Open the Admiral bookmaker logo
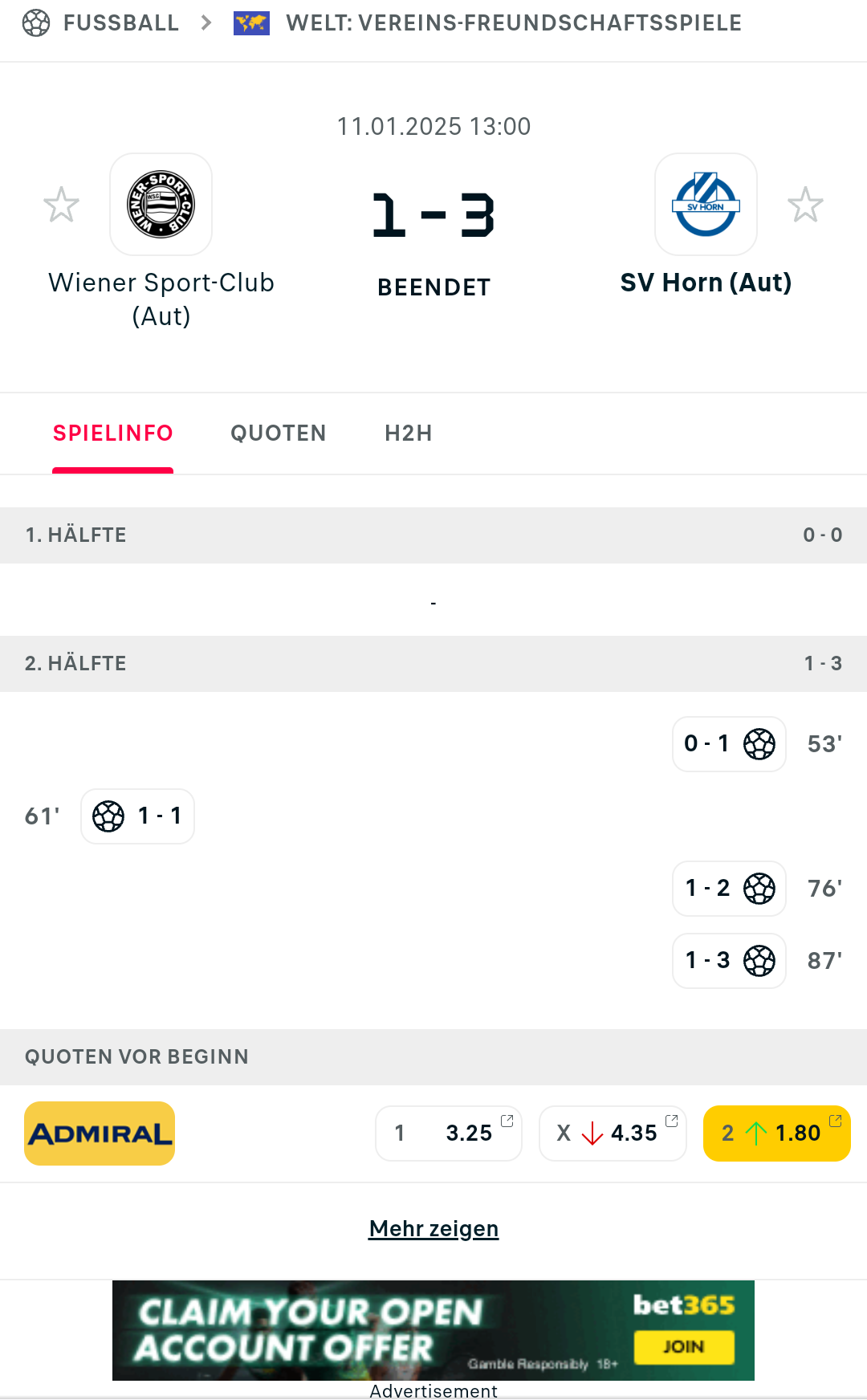The width and height of the screenshot is (867, 1400). point(100,1133)
